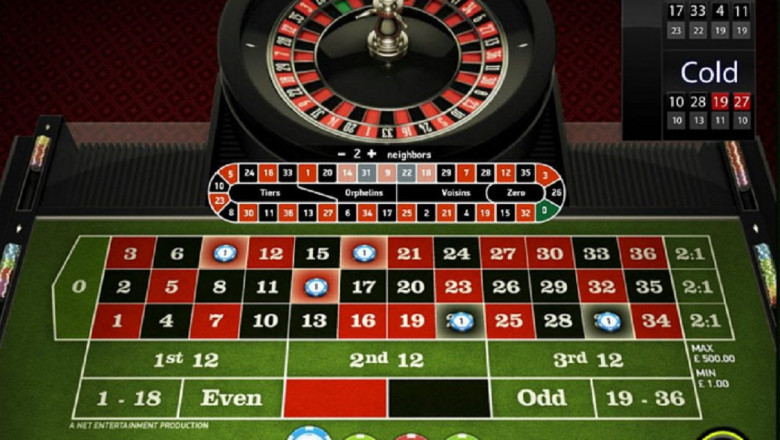The height and width of the screenshot is (440, 780).
Task: Bet on the red color box
Action: 335,398
